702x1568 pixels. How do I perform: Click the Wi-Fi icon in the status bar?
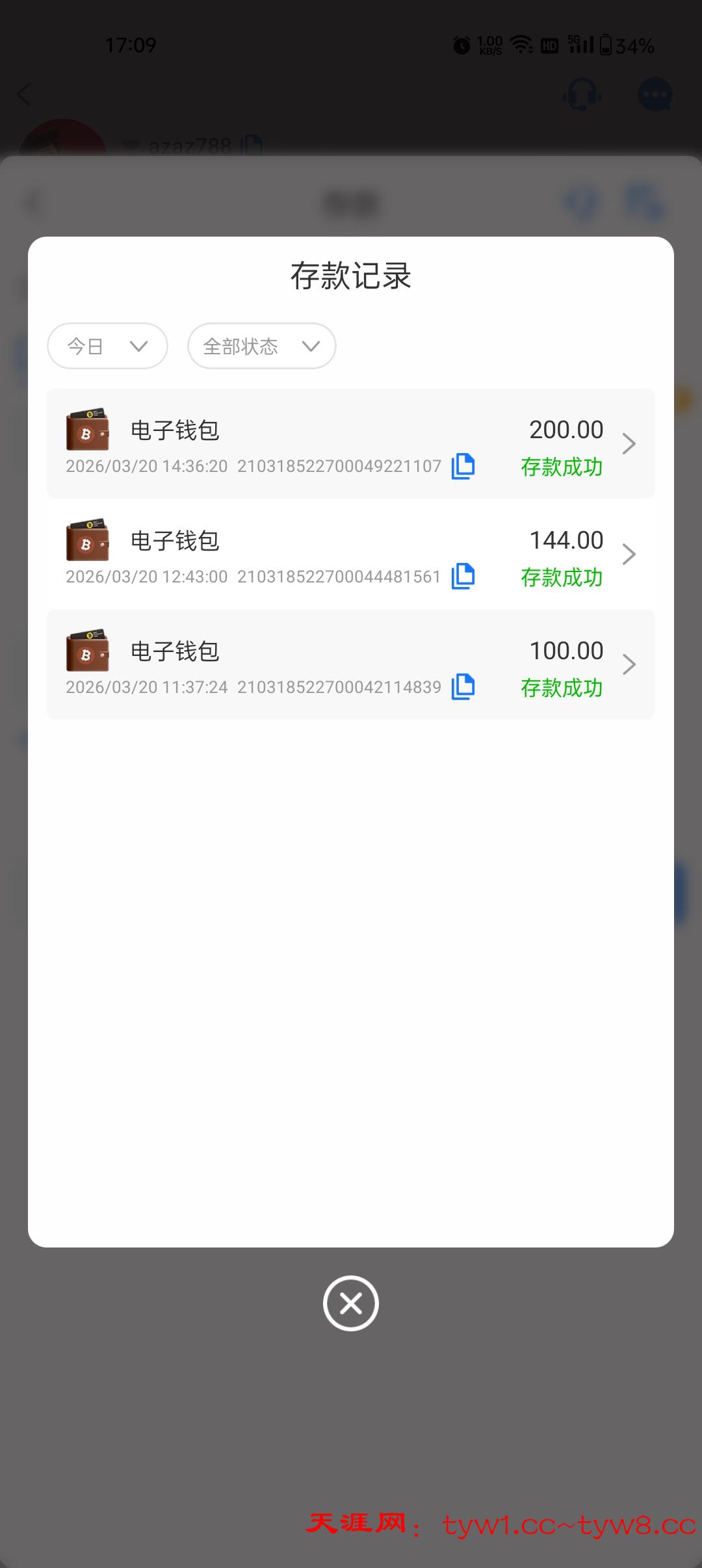click(521, 46)
